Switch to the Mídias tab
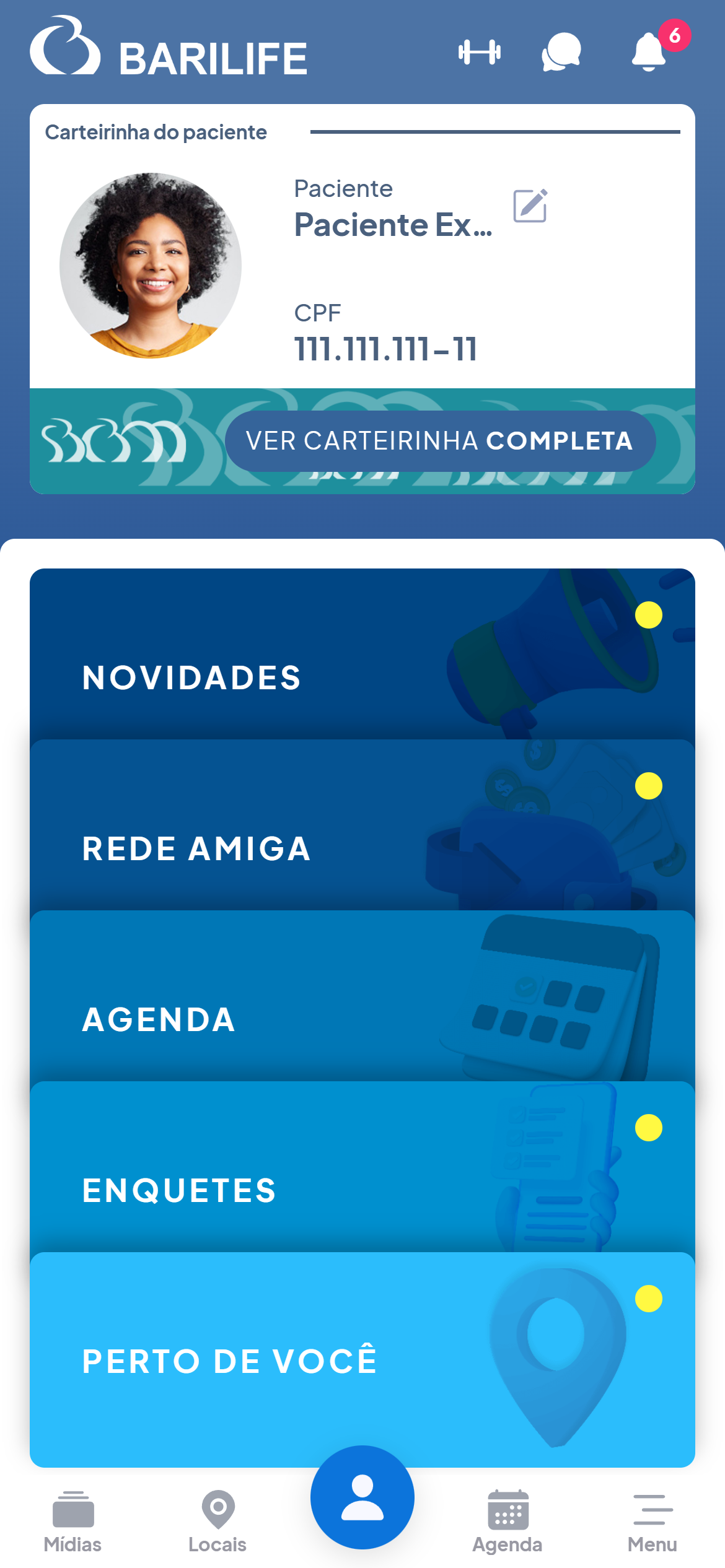 [x=72, y=1522]
